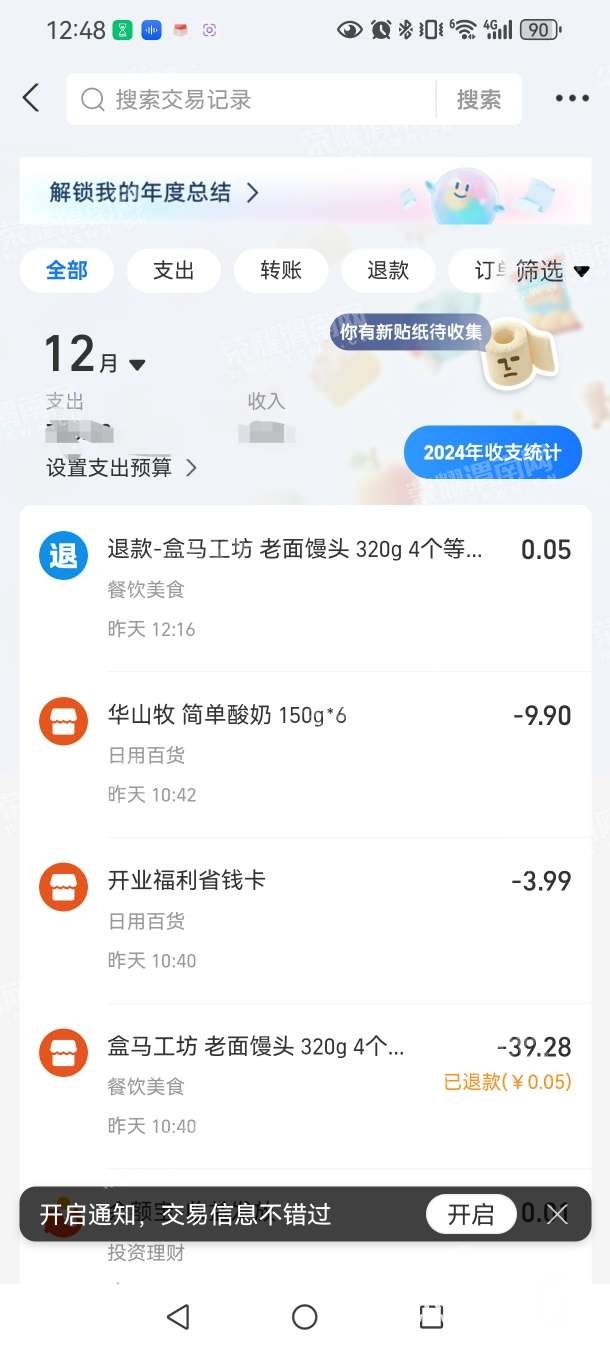Open 设置支出预算
Viewport: 610px width, 1350px height.
click(x=121, y=467)
